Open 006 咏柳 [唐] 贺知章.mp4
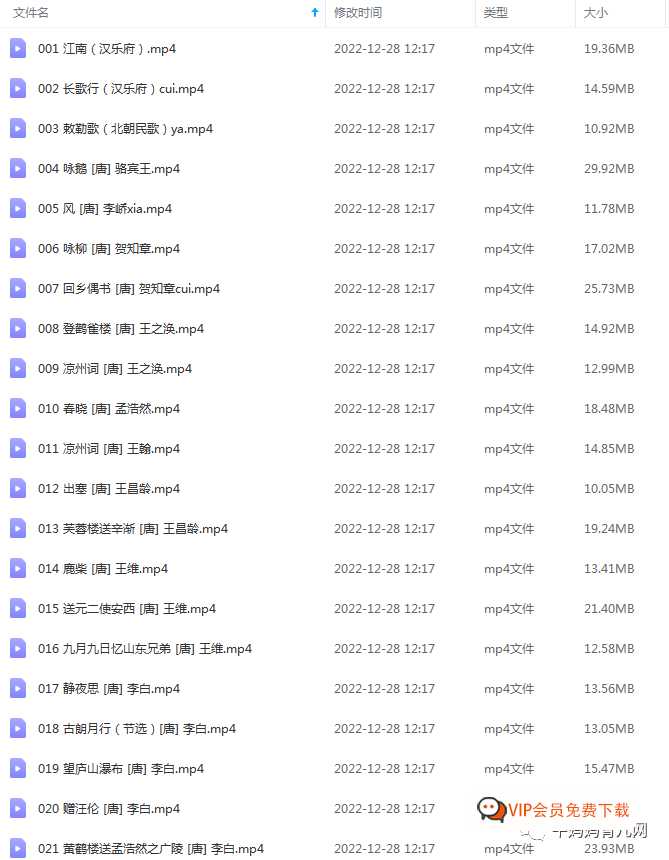669x860 pixels. (x=109, y=249)
